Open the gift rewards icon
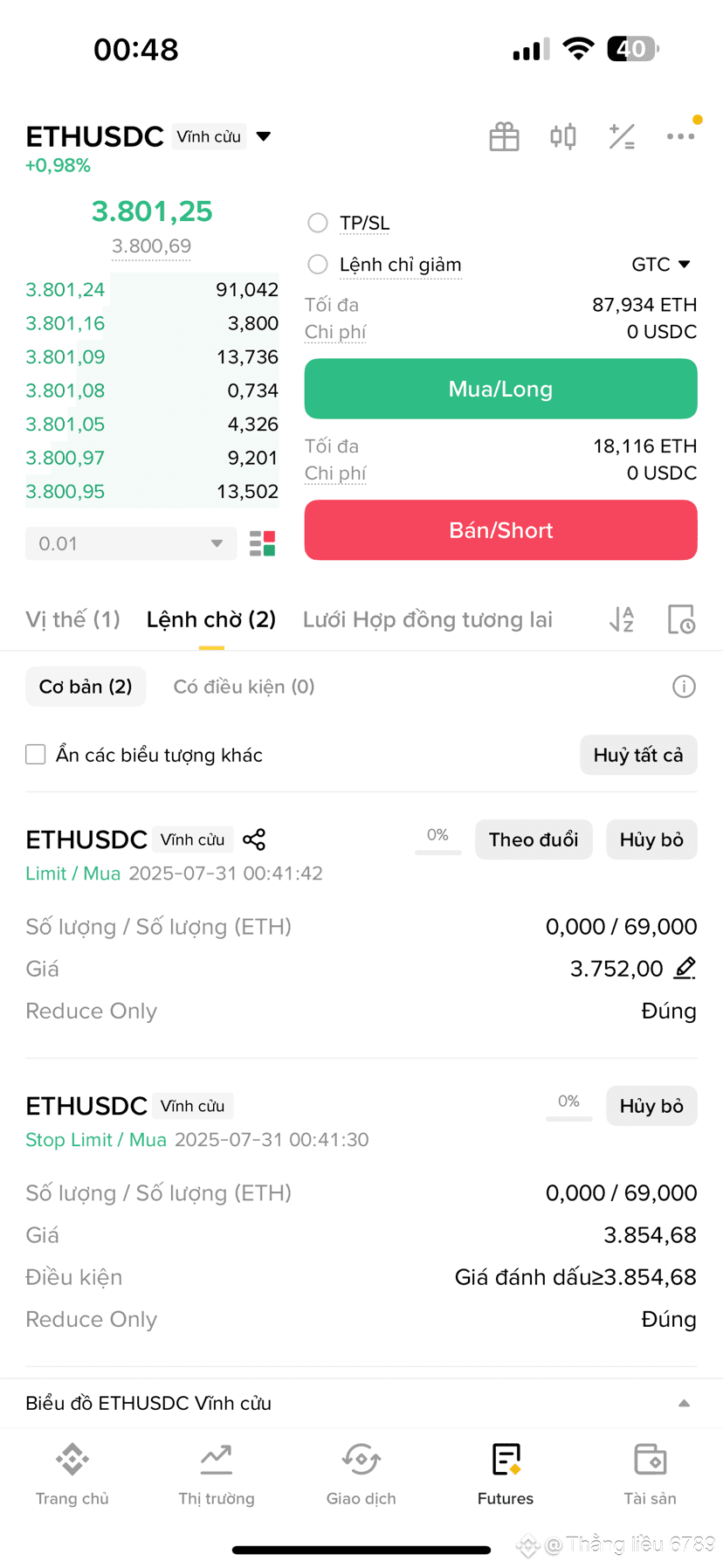Viewport: 723px width, 1568px height. pos(504,137)
